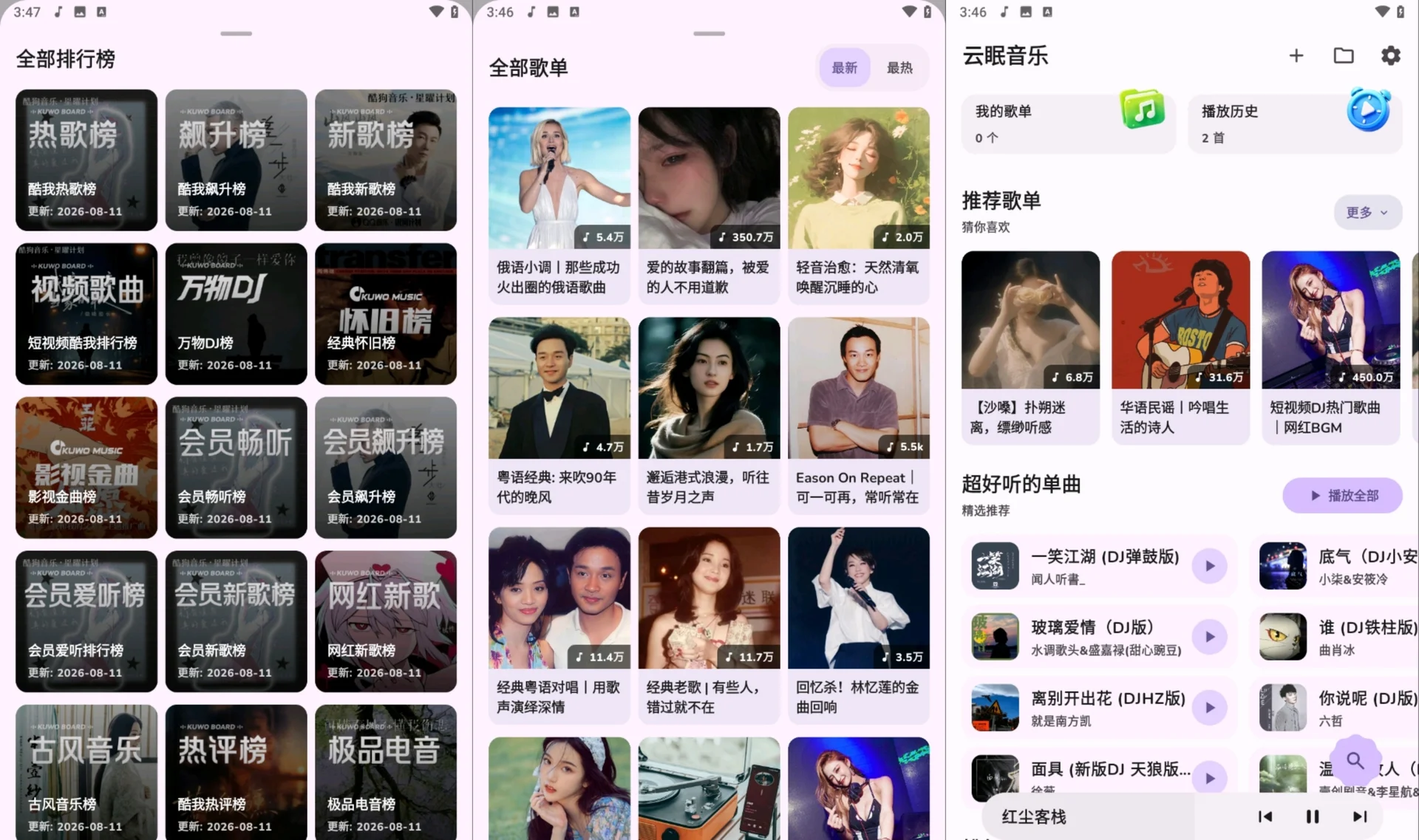Open the settings gear icon
The height and width of the screenshot is (840, 1419).
[x=1390, y=55]
